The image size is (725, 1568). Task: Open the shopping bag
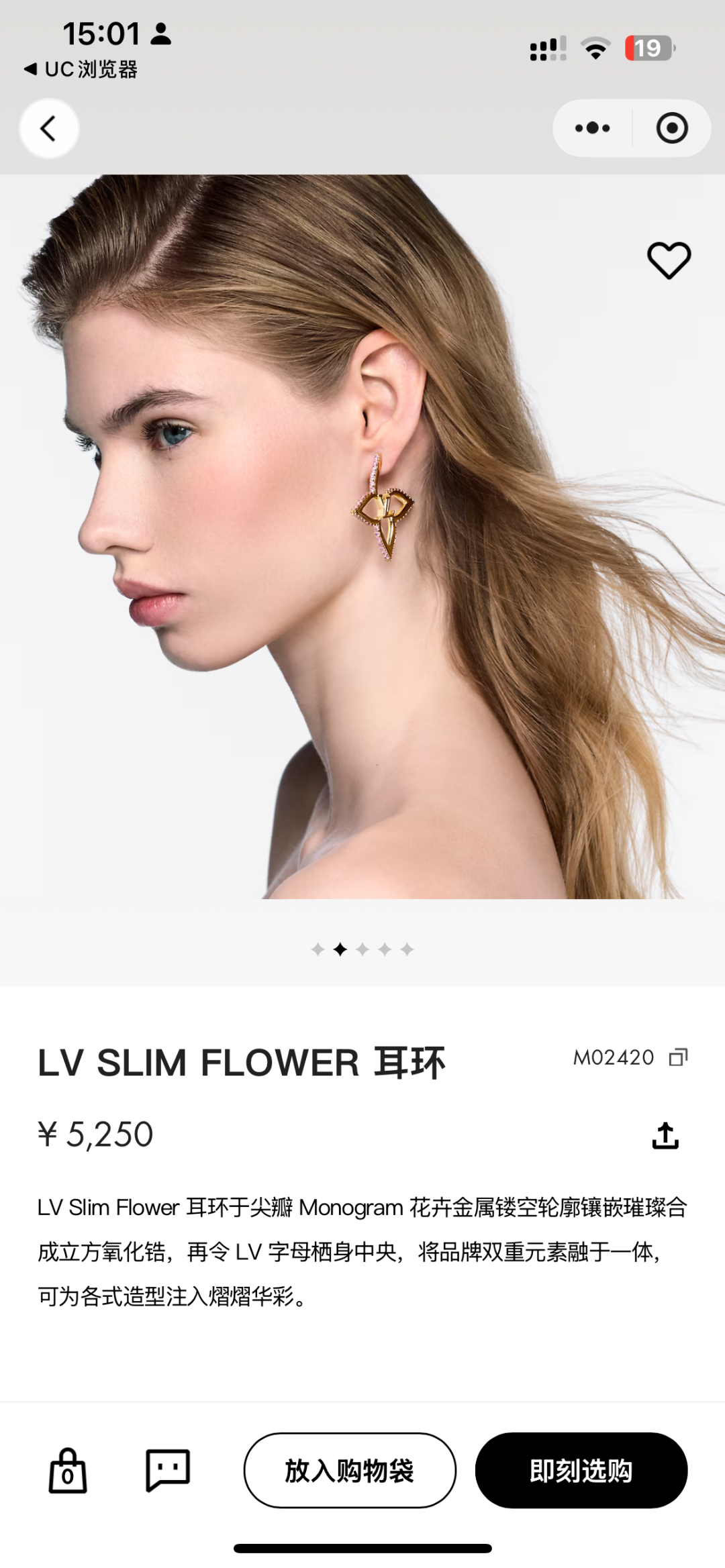pos(68,1471)
